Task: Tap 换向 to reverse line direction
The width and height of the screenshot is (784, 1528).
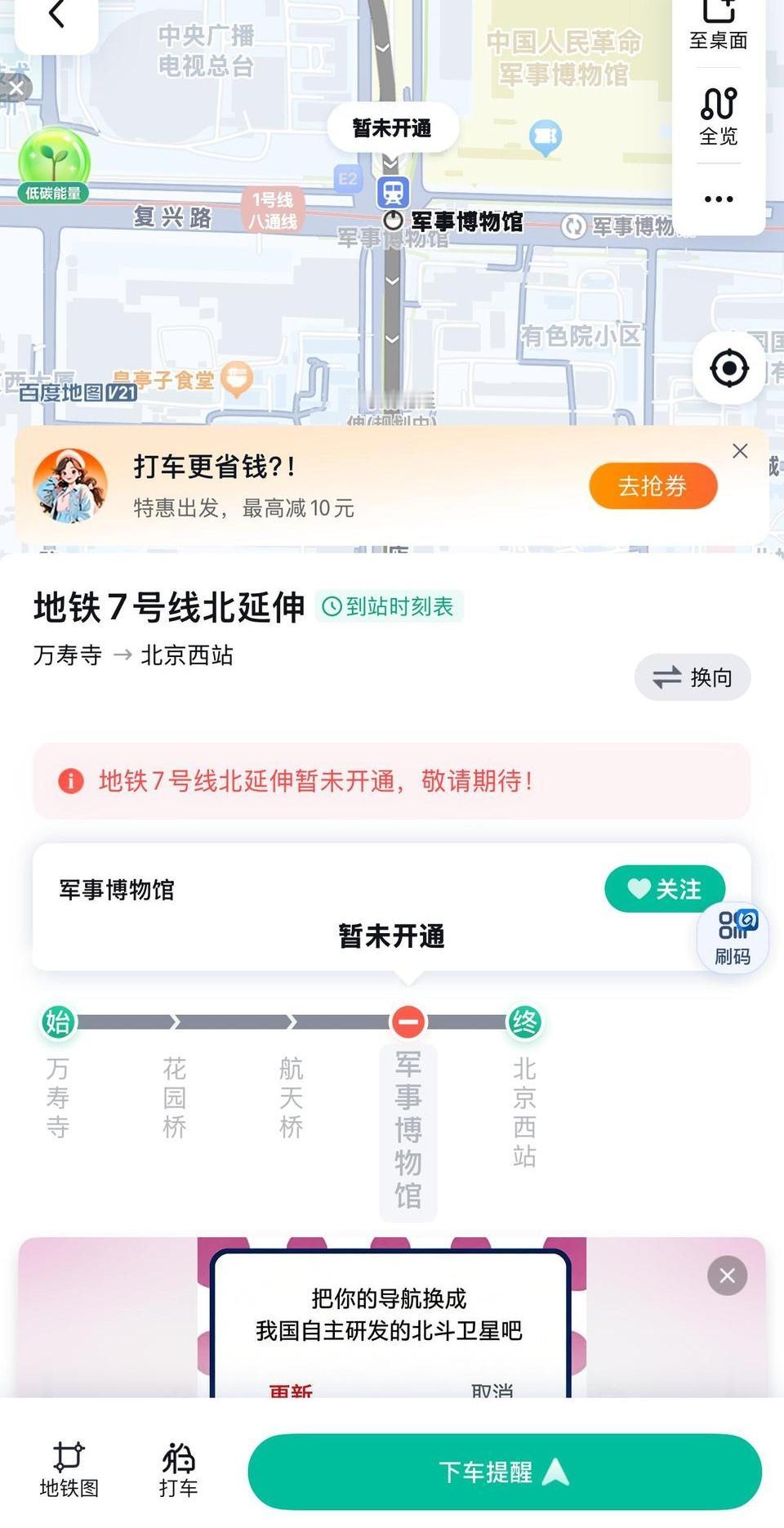Action: [x=693, y=677]
